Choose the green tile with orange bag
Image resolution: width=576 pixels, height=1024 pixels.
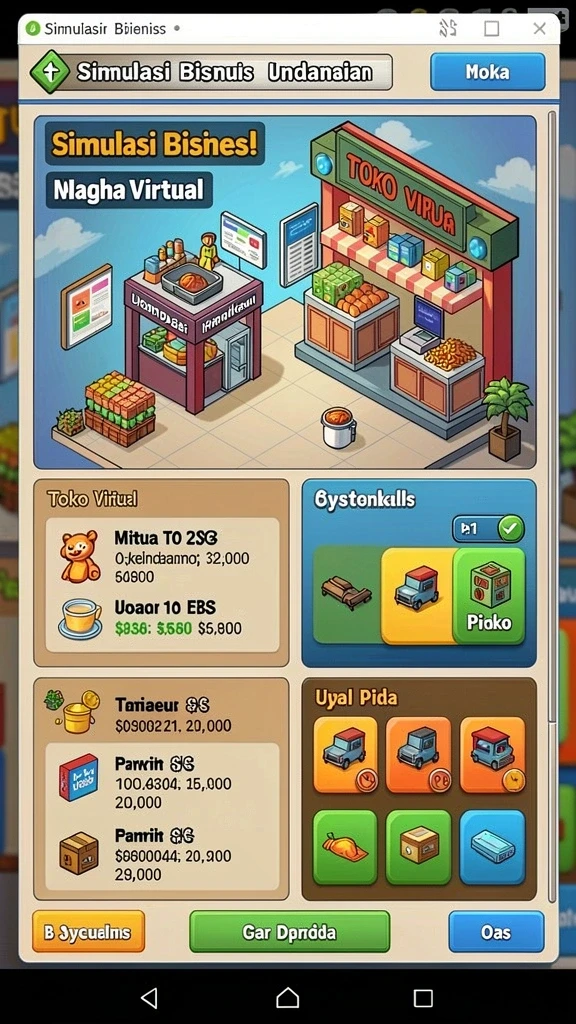(345, 848)
